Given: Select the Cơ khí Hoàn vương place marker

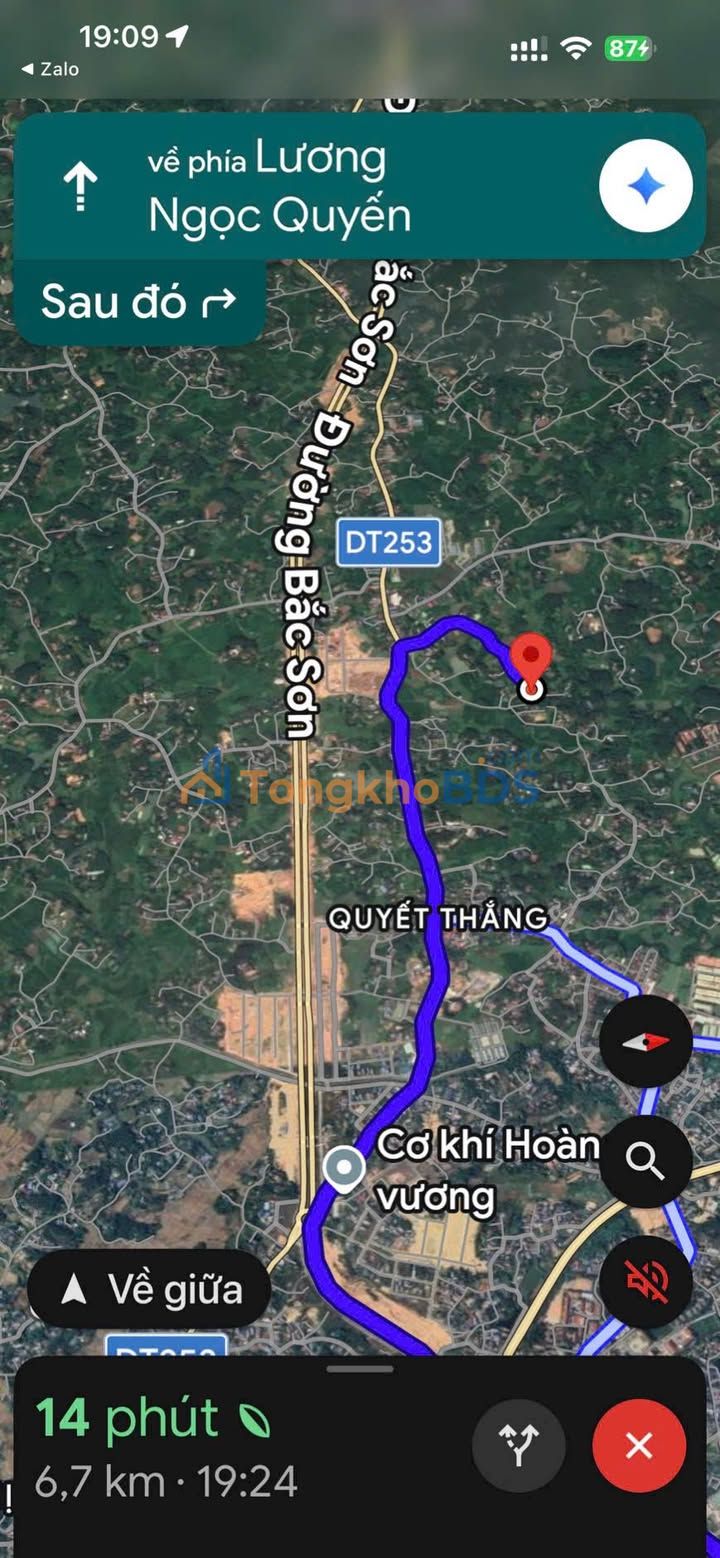Looking at the screenshot, I should pyautogui.click(x=344, y=1169).
